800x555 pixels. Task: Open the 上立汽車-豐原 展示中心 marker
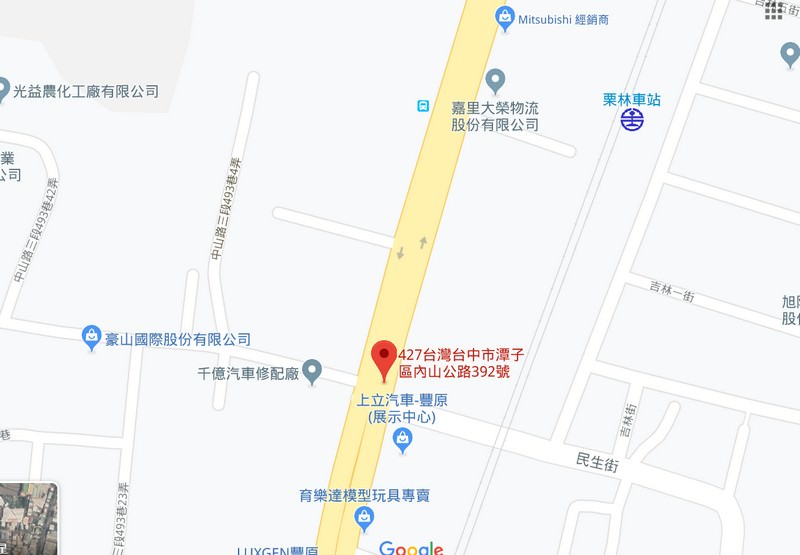[x=403, y=438]
